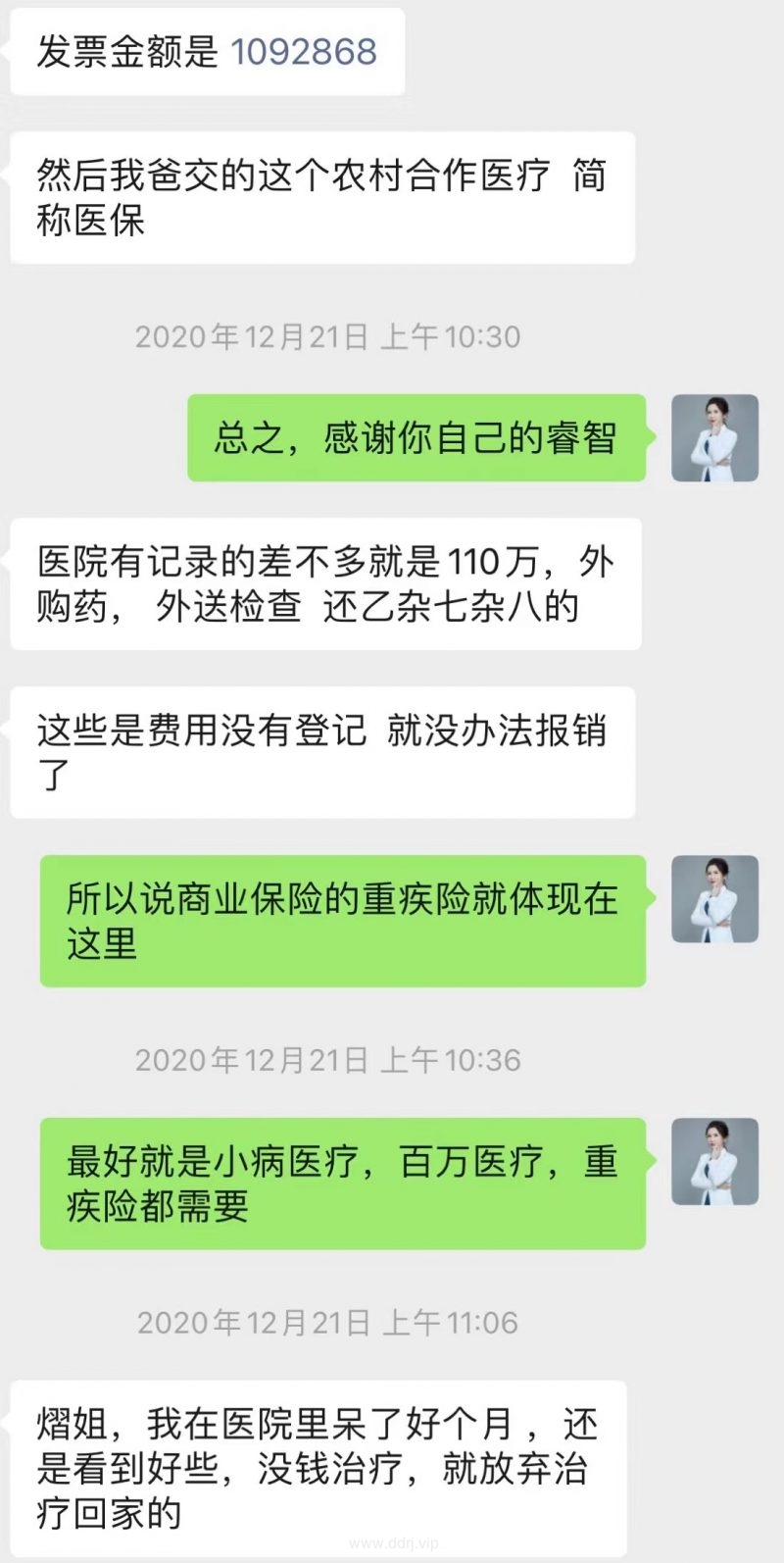The width and height of the screenshot is (784, 1563).
Task: Open sender's avatar beside 总之，感谢你自己的睿智 message
Action: 714,438
